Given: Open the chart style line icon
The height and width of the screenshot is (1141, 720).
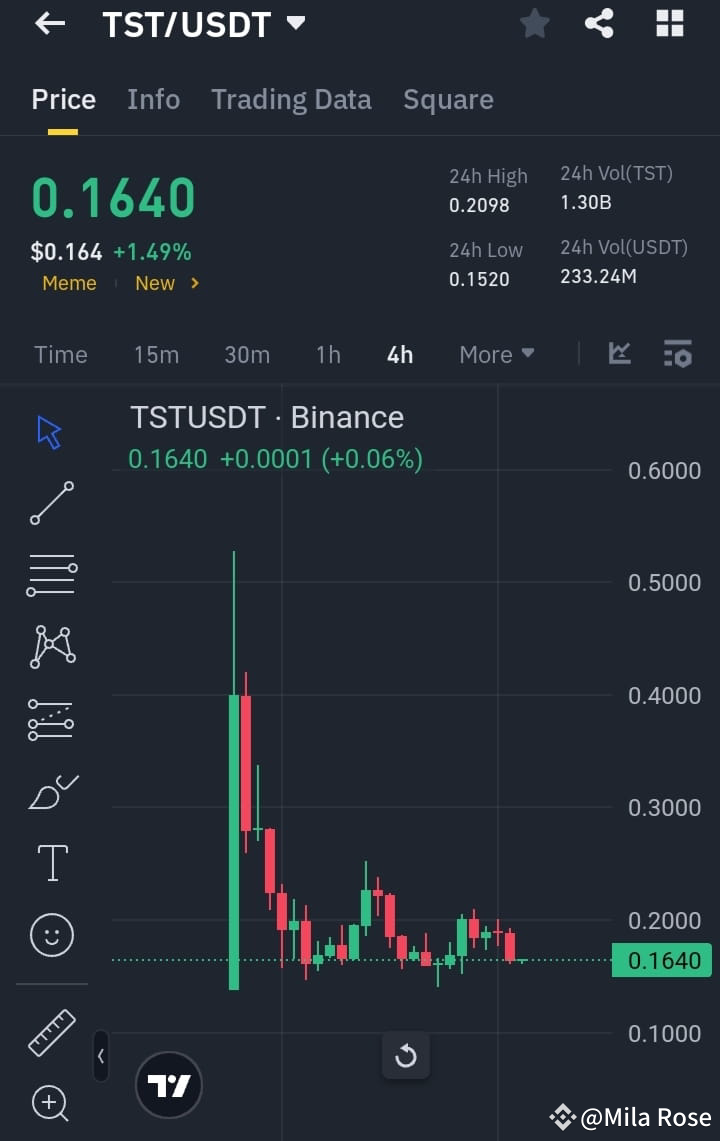Looking at the screenshot, I should [x=620, y=354].
